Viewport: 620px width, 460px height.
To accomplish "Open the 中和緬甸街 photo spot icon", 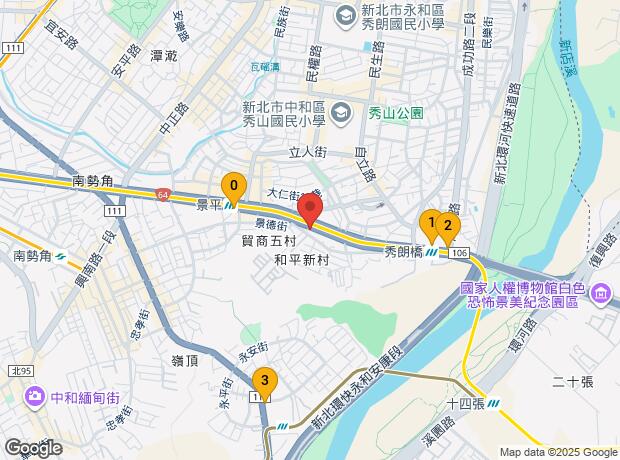I will click(35, 397).
